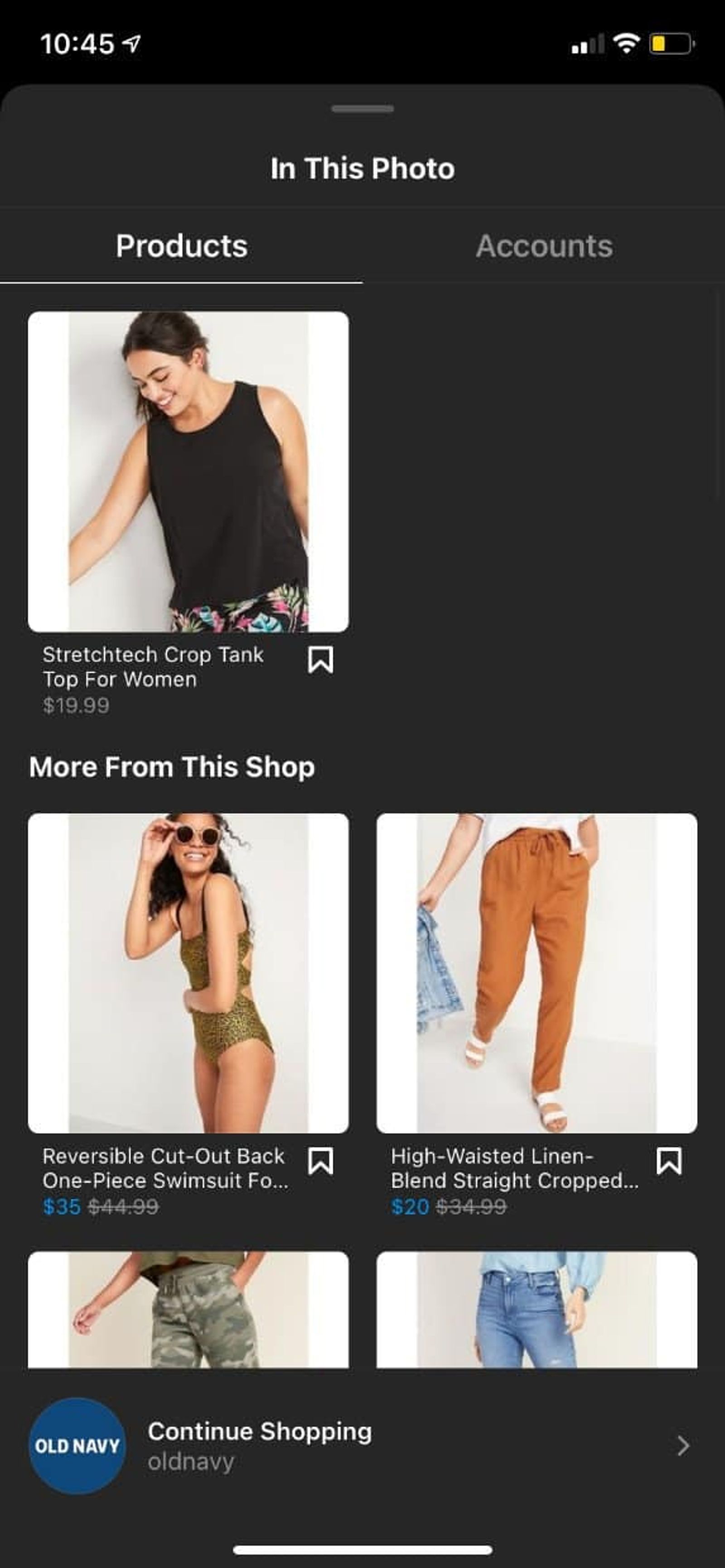Select the Products tab
The image size is (725, 1568).
click(x=181, y=246)
